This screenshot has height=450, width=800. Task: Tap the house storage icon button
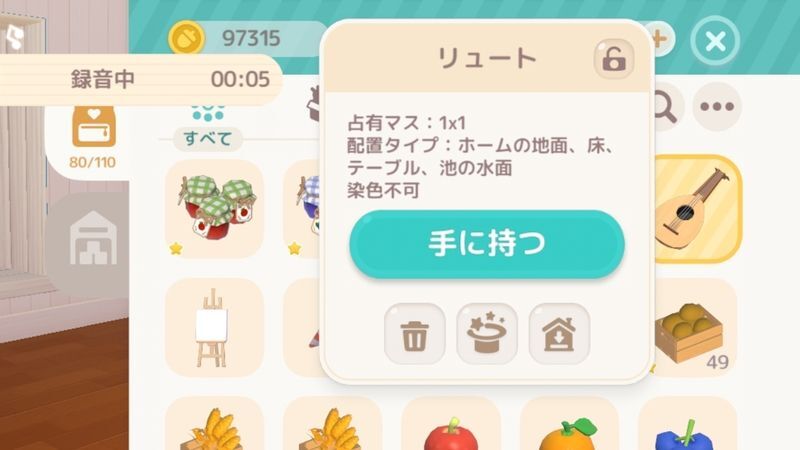559,334
